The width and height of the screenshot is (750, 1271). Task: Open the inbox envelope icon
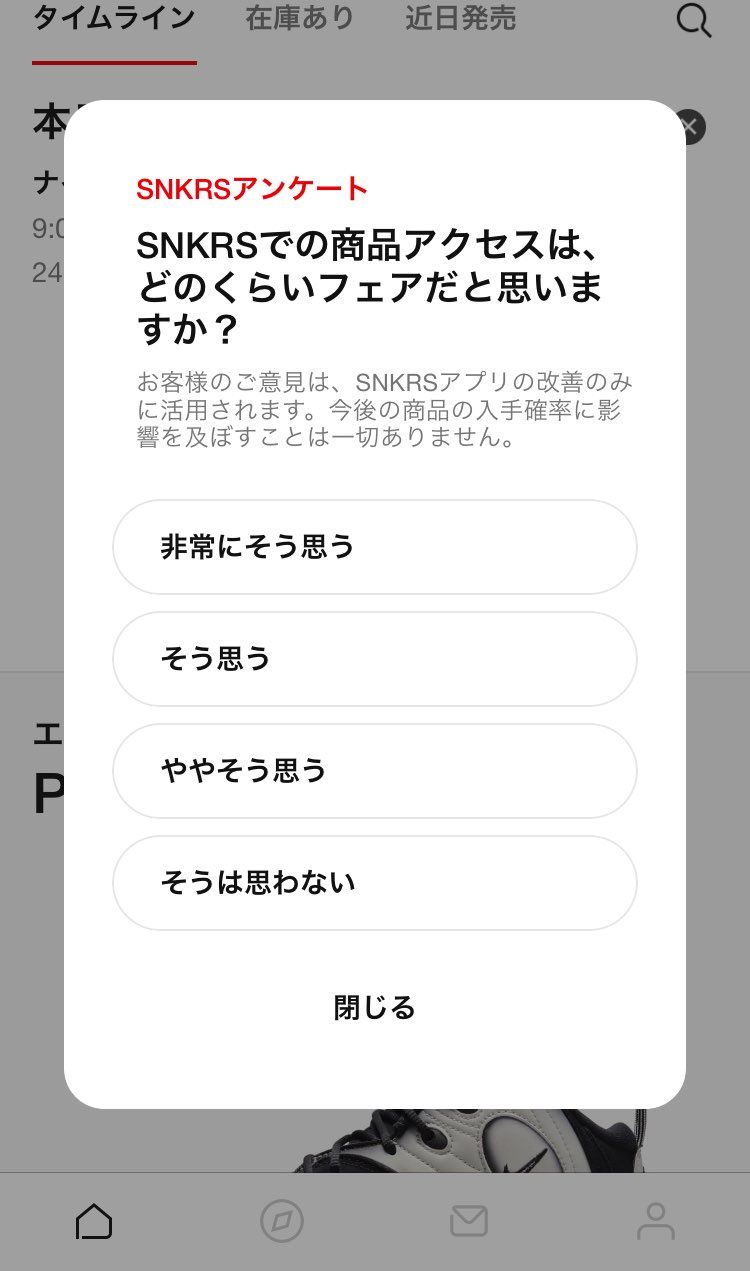click(x=468, y=1221)
